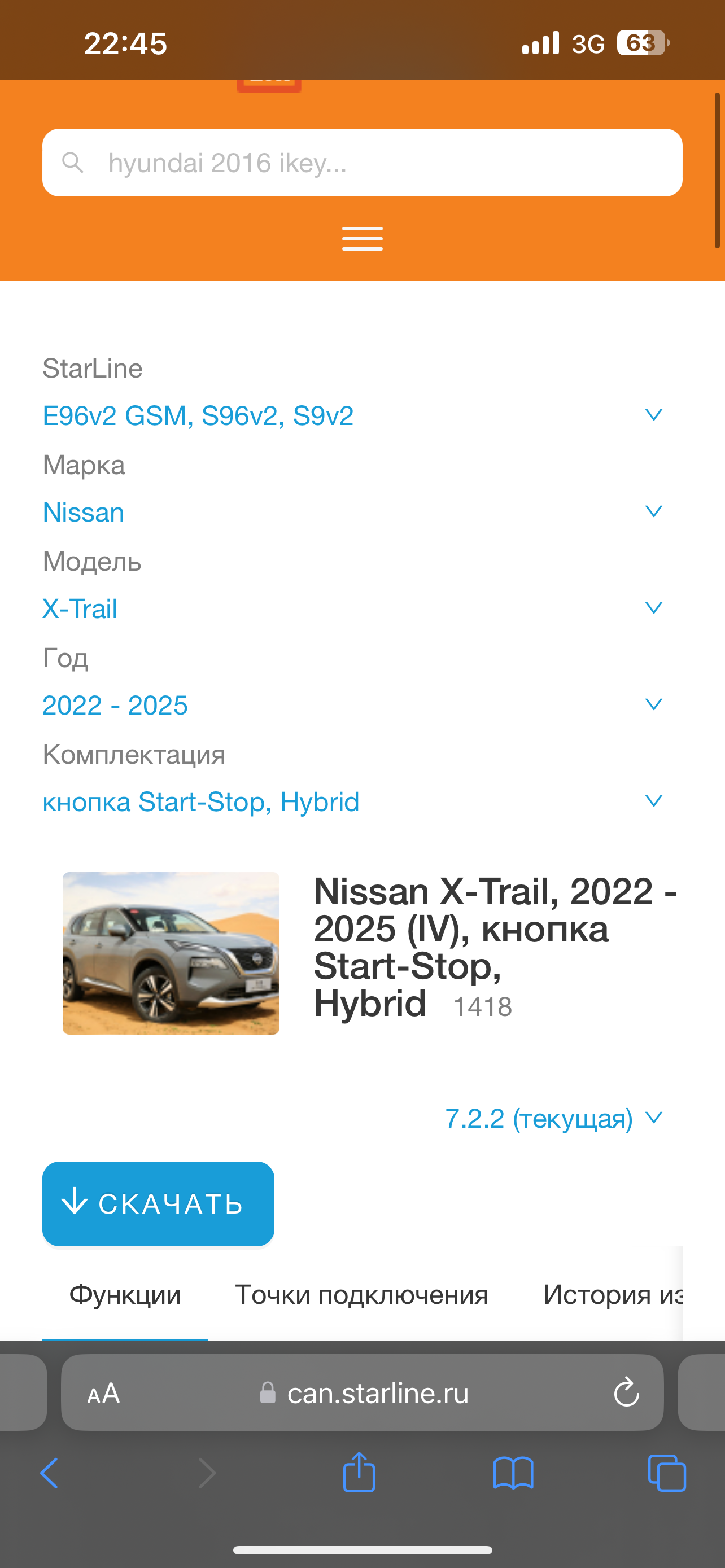The image size is (725, 1568).
Task: Switch to the Точки подключения tab
Action: tap(361, 1294)
